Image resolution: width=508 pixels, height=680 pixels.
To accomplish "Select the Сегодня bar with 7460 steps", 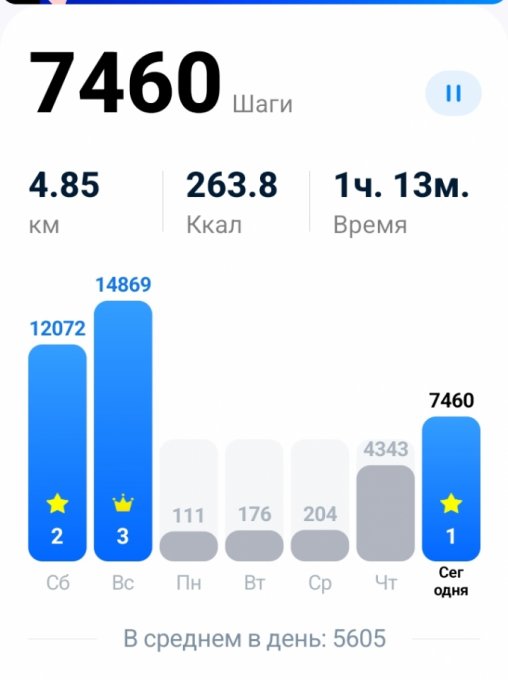I will coord(451,489).
